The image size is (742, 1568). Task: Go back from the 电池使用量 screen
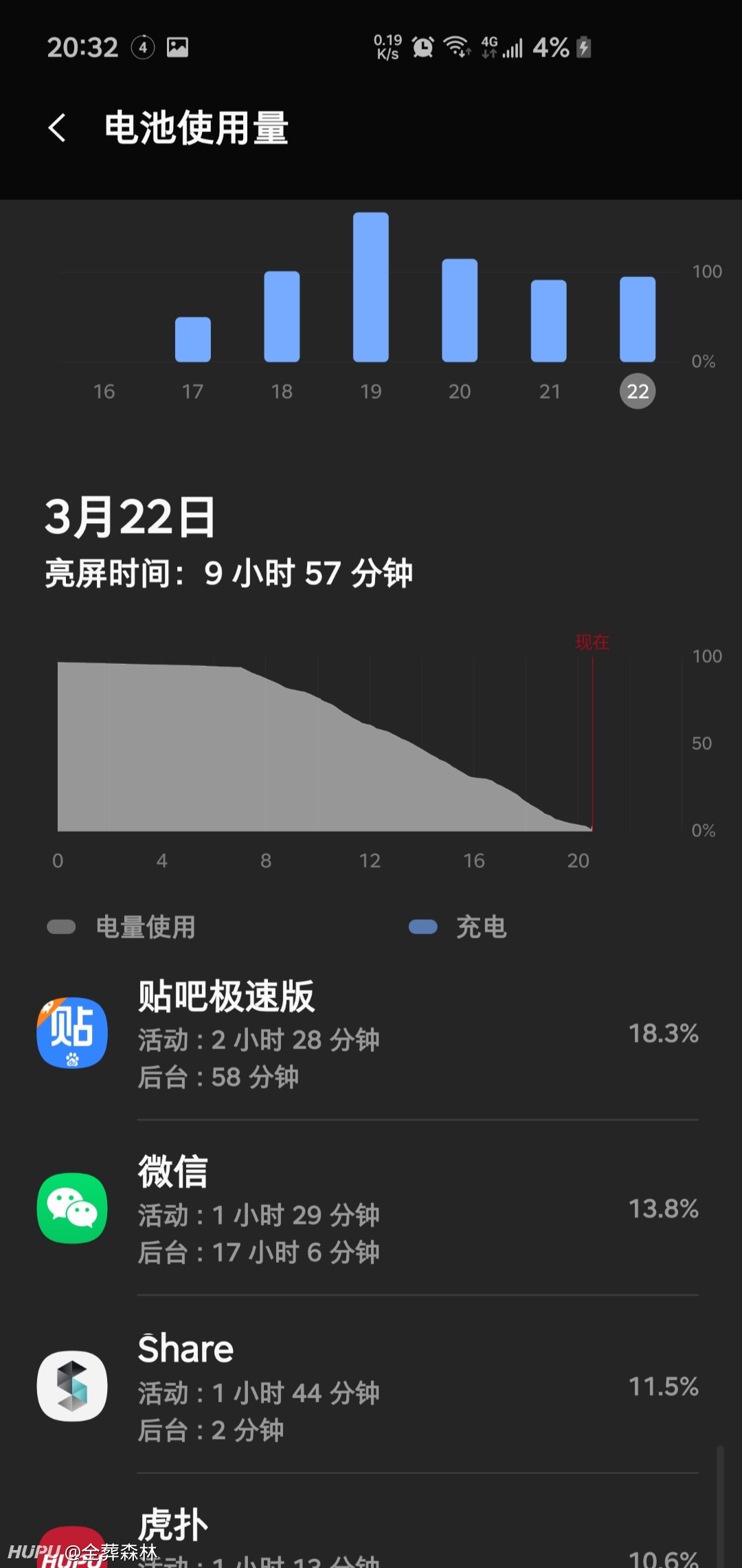[58, 128]
